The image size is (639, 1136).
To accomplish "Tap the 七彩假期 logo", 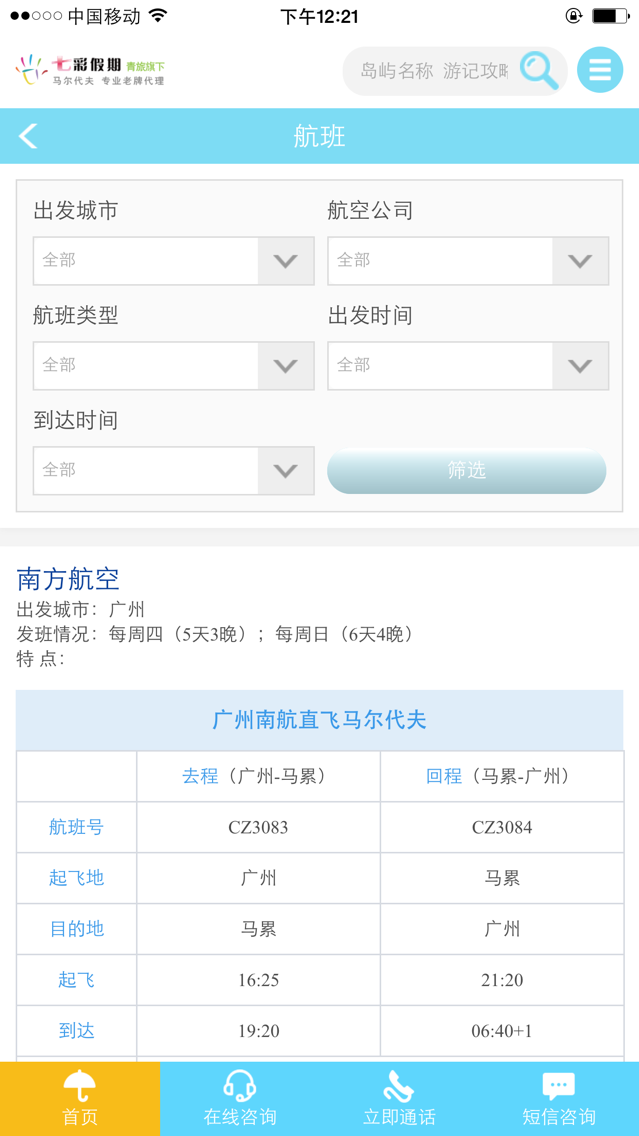I will coord(91,71).
